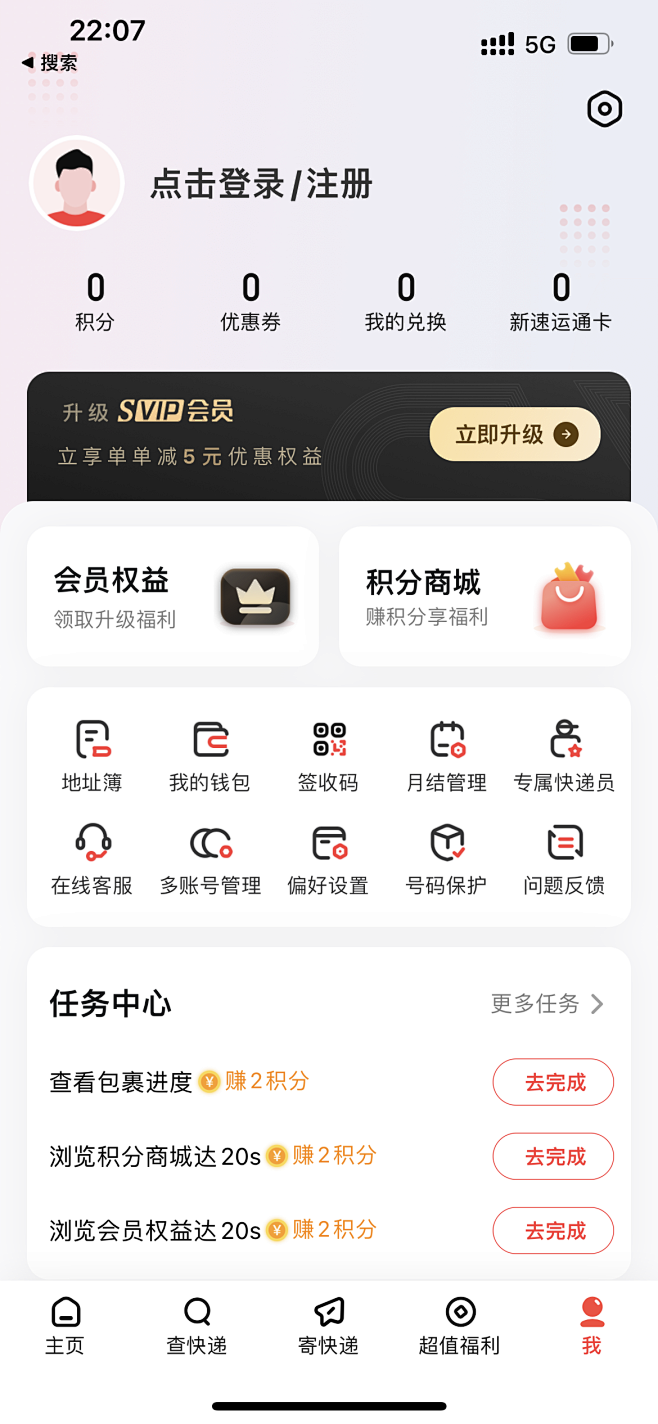Viewport: 658px width, 1424px height.
Task: Open 专属快递员
Action: pyautogui.click(x=564, y=757)
